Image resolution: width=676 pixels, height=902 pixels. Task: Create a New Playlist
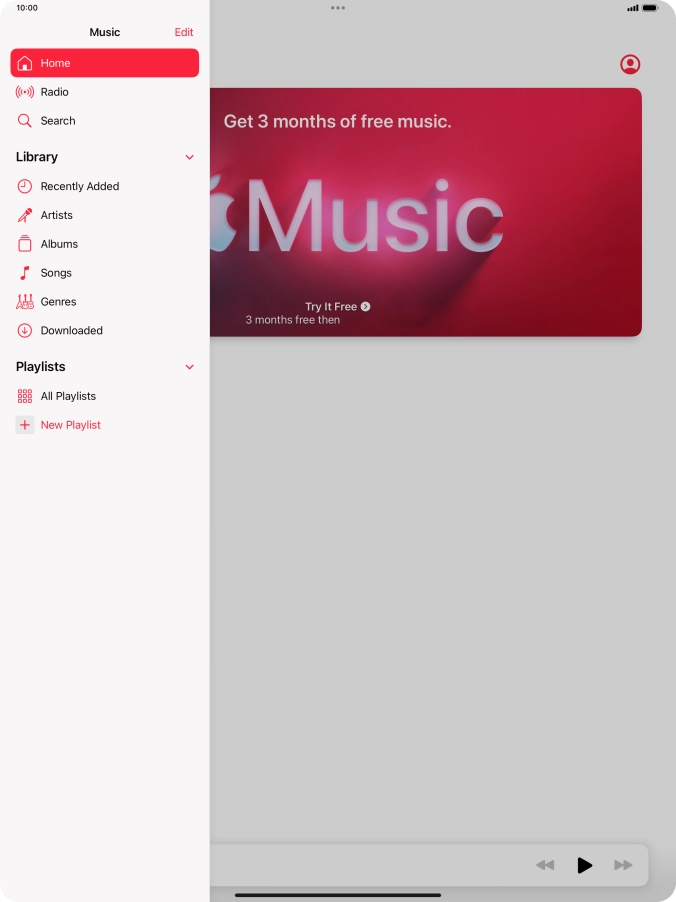[70, 425]
